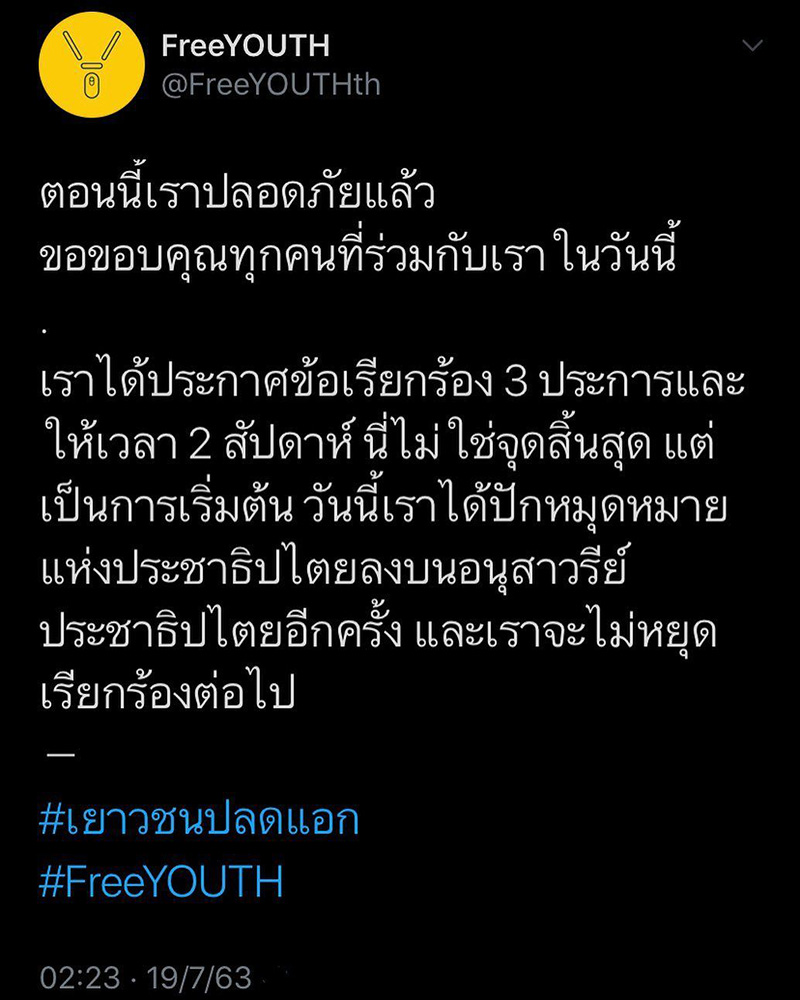Click the blue #FreeYOUTH tag at the bottom
This screenshot has height=1000, width=800.
click(x=158, y=880)
